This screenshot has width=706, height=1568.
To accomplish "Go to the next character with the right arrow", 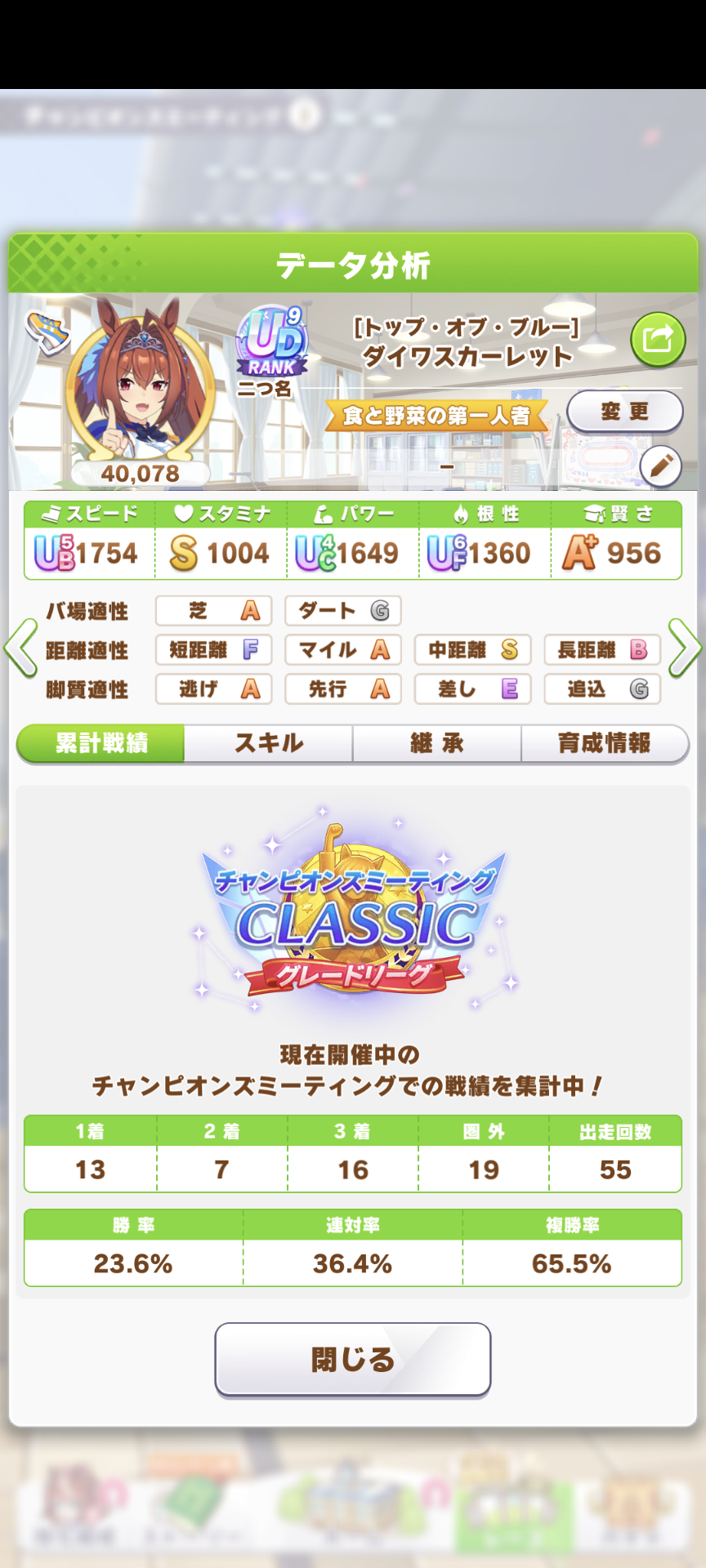I will point(685,648).
